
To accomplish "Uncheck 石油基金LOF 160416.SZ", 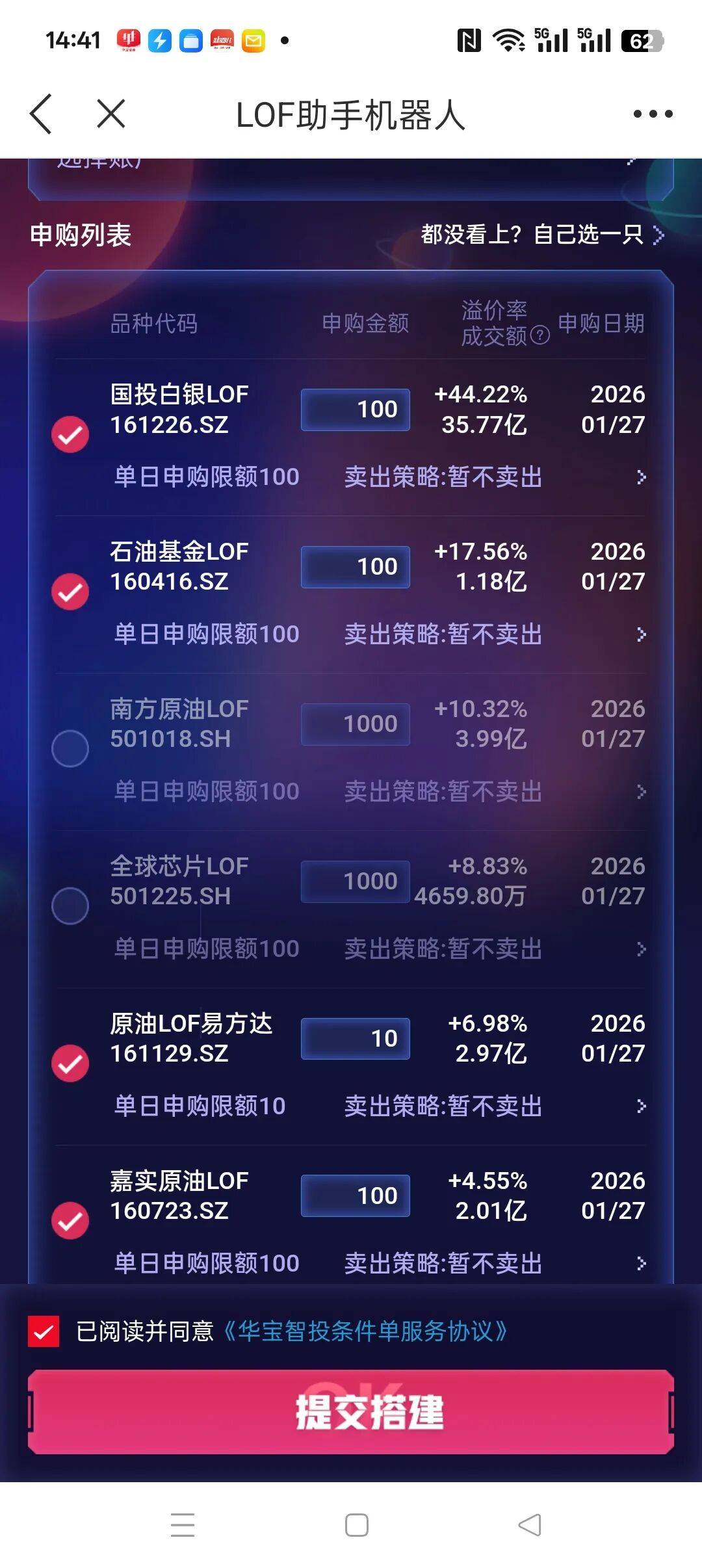I will [x=70, y=592].
